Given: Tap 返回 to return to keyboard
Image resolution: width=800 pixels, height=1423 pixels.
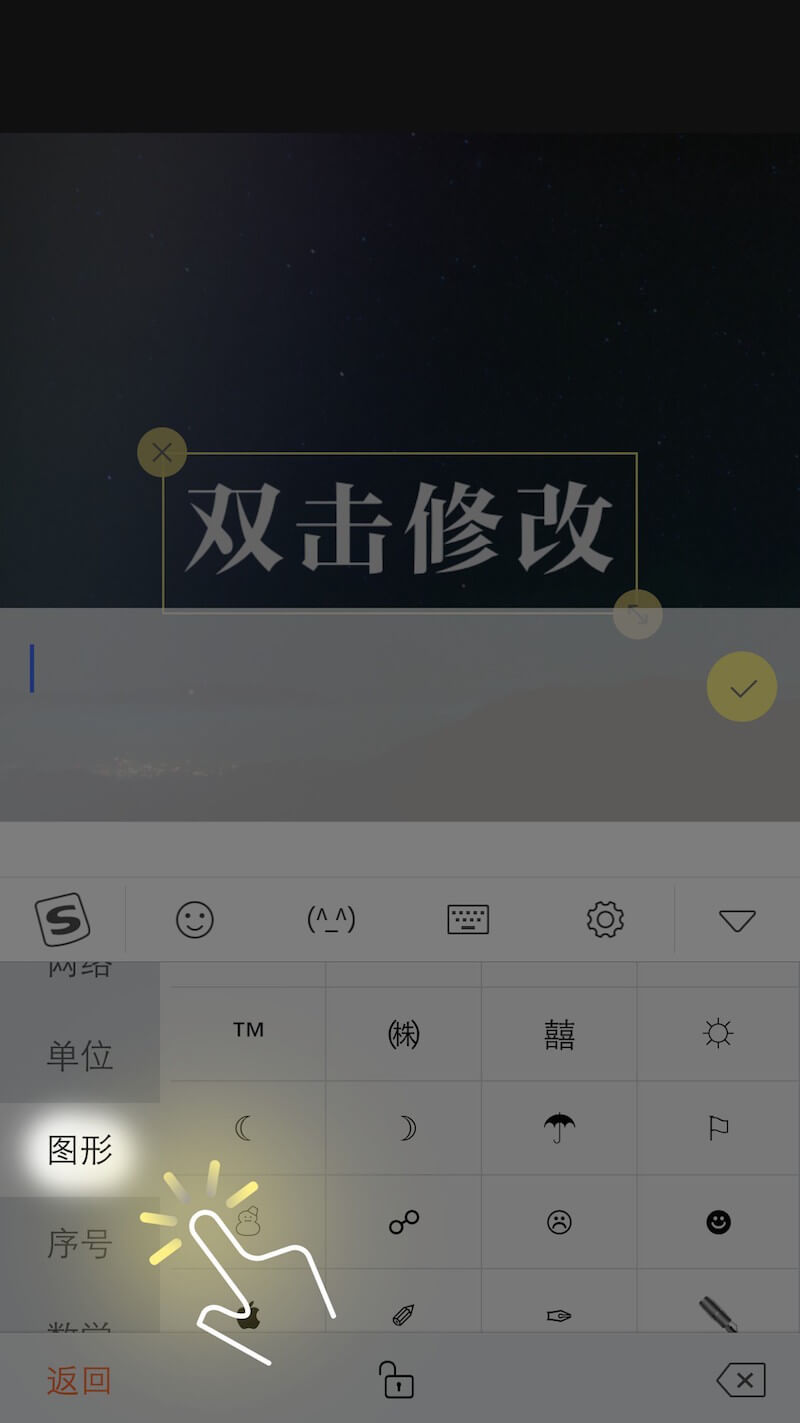Looking at the screenshot, I should pyautogui.click(x=79, y=1381).
